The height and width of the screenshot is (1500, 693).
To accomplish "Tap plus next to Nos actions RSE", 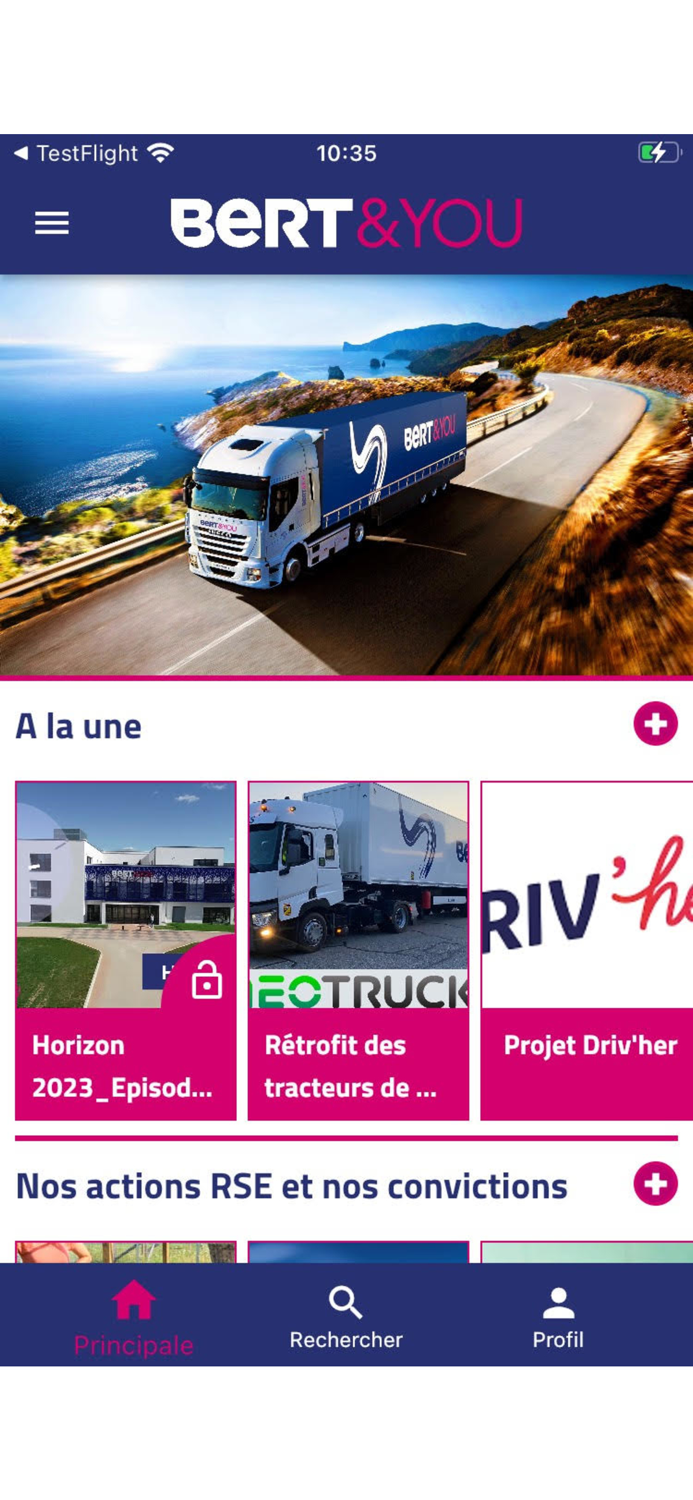I will [x=655, y=1184].
